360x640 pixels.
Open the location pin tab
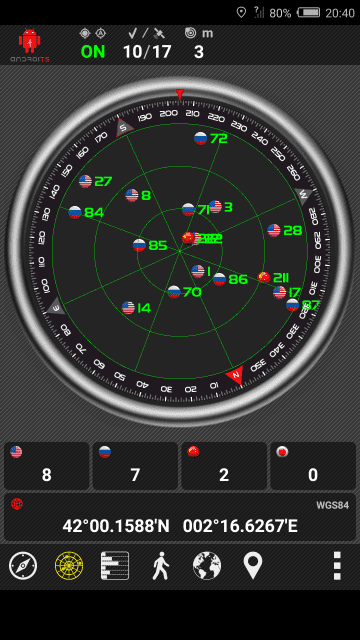tap(253, 565)
